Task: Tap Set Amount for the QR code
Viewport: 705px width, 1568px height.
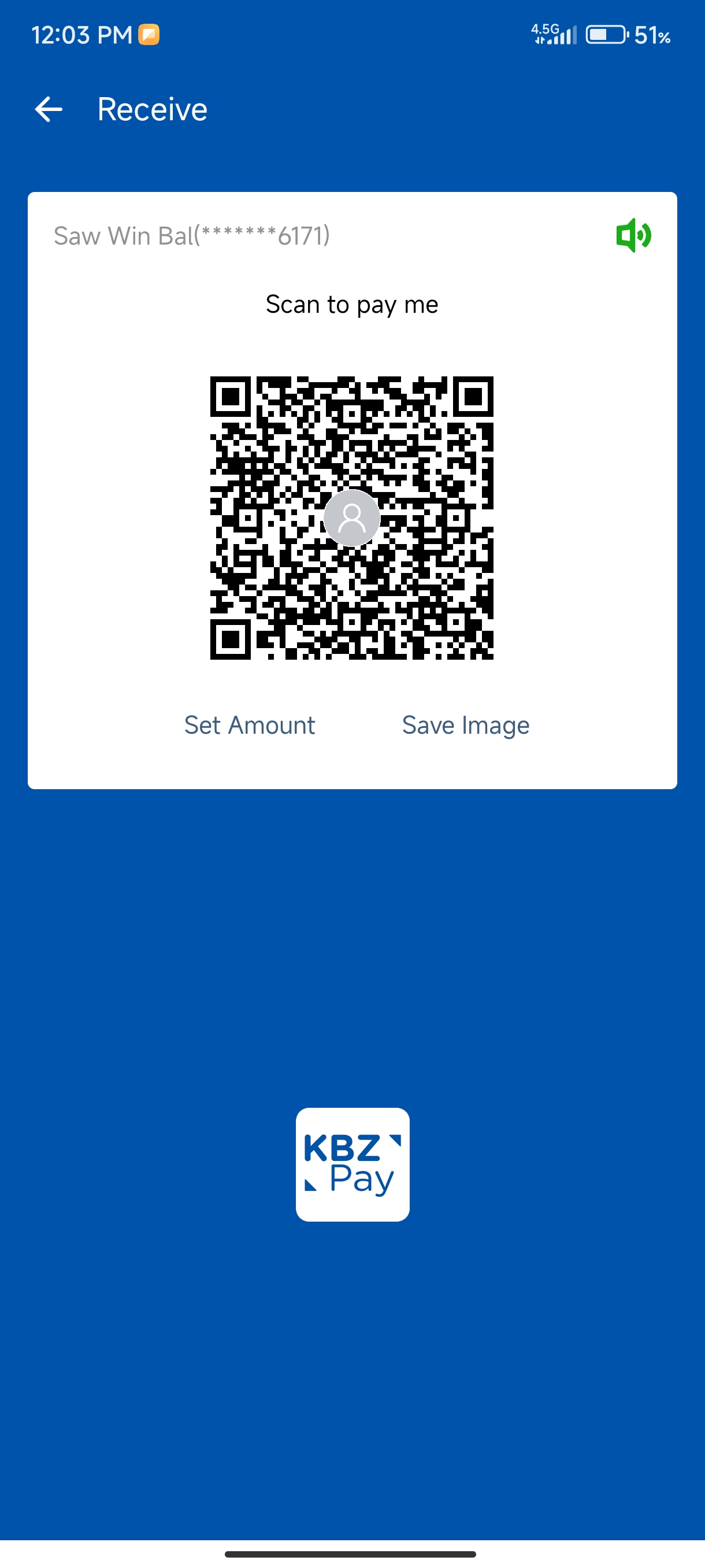Action: click(250, 725)
